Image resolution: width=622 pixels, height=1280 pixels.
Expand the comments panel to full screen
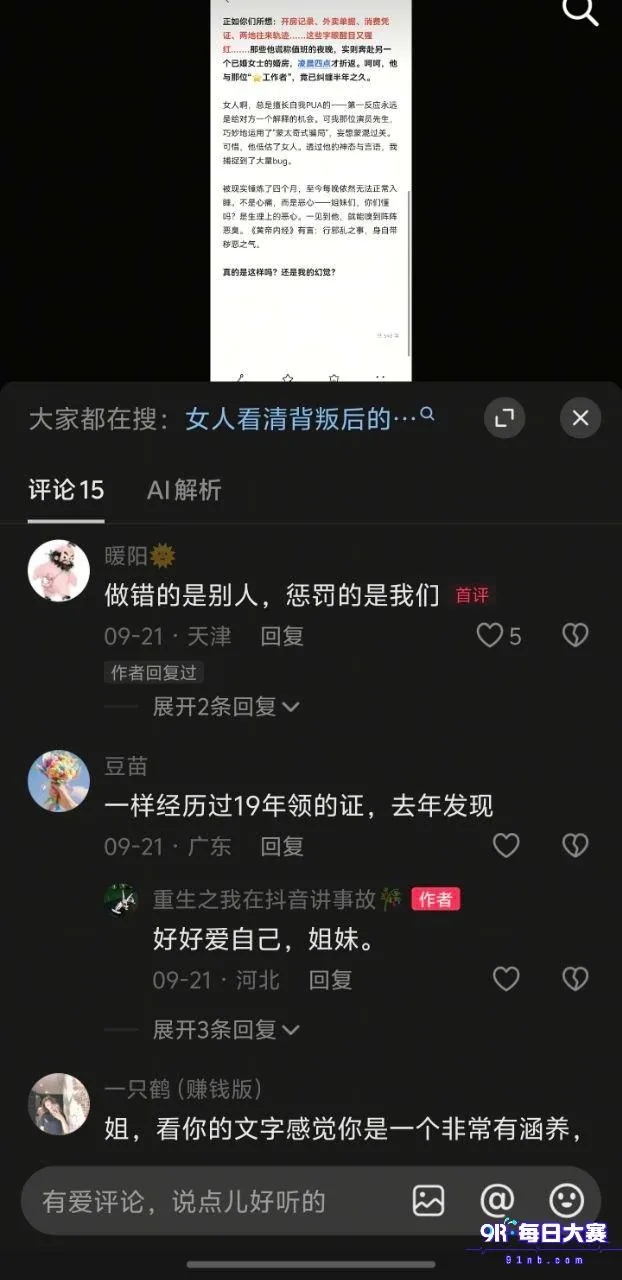pyautogui.click(x=505, y=418)
